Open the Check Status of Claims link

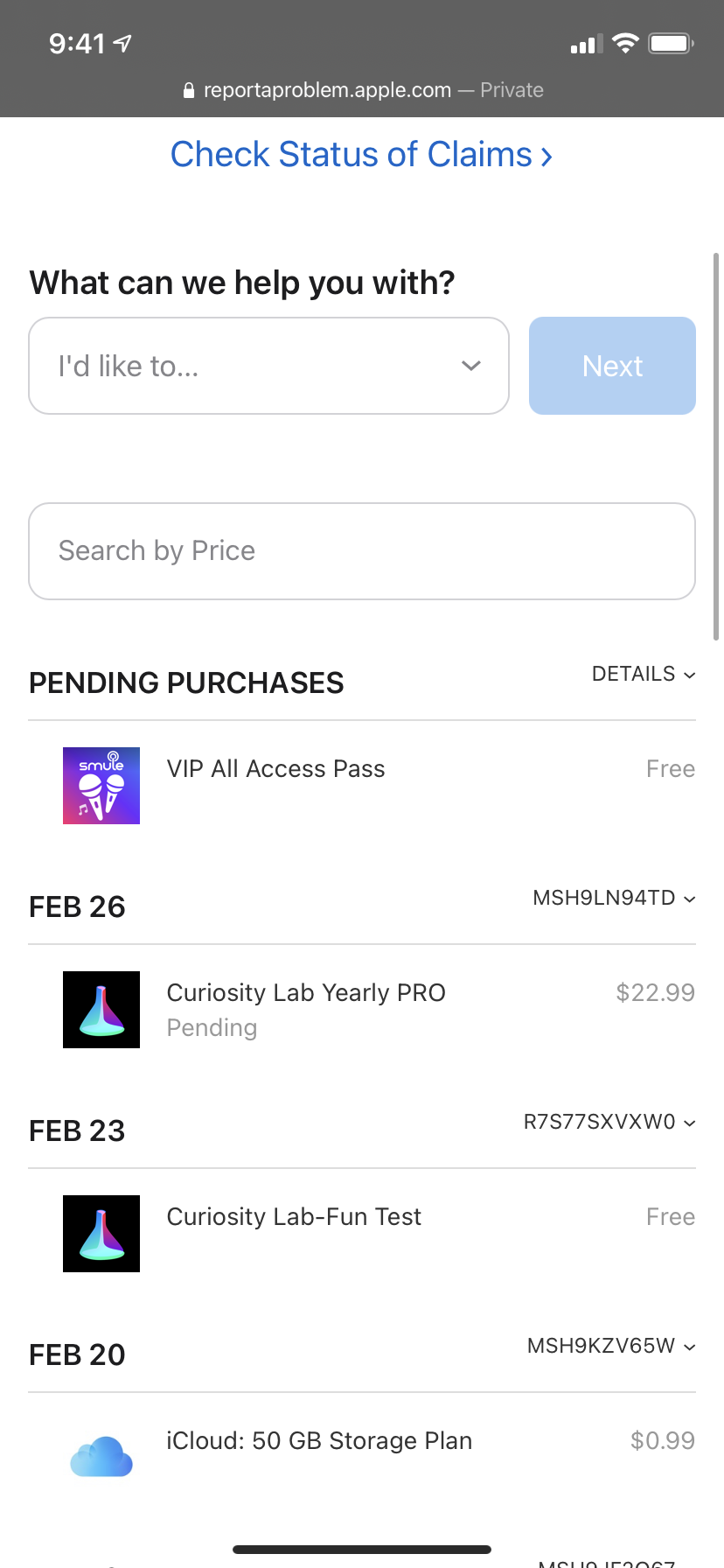361,155
